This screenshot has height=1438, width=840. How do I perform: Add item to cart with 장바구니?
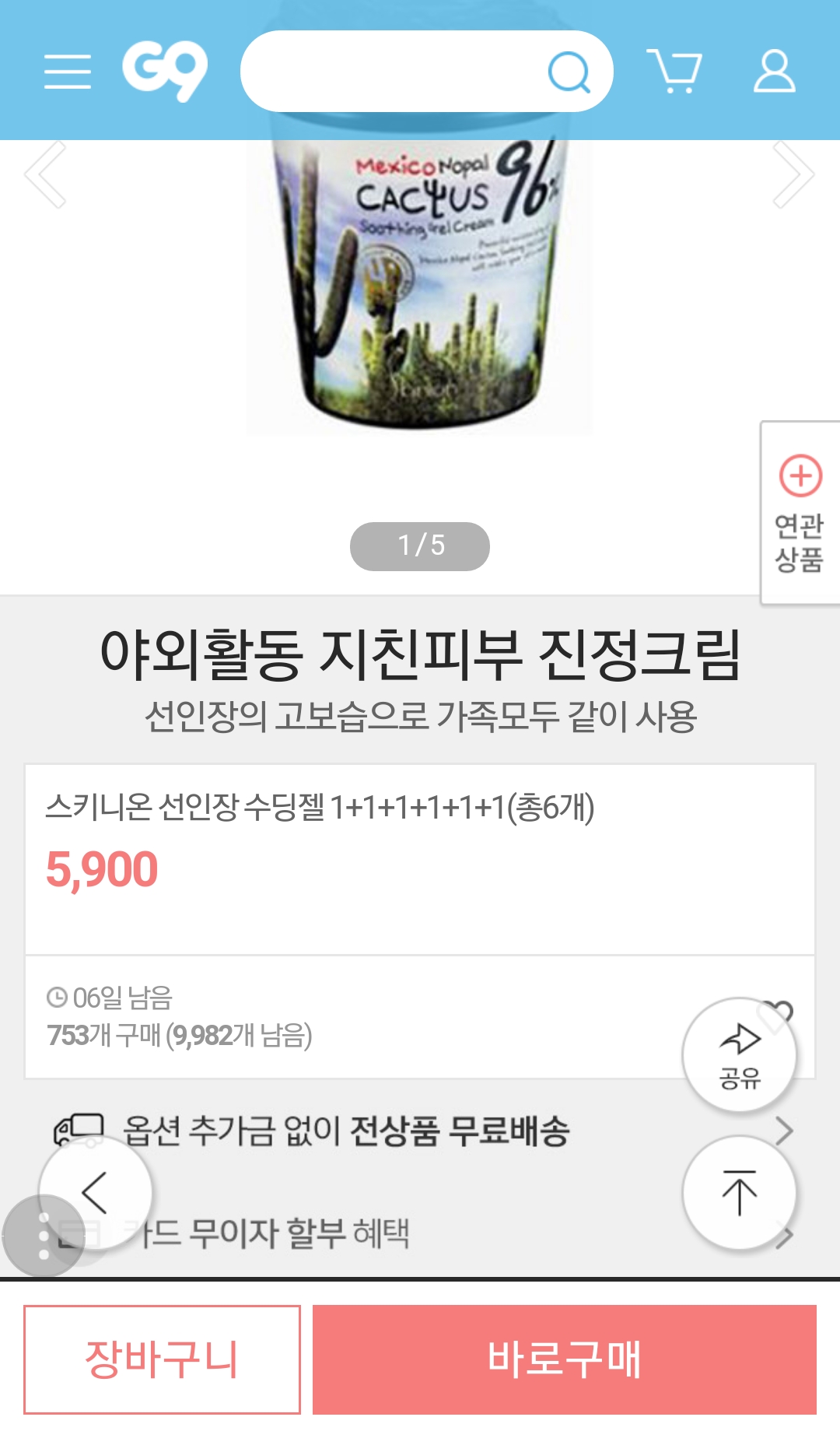(x=162, y=1359)
